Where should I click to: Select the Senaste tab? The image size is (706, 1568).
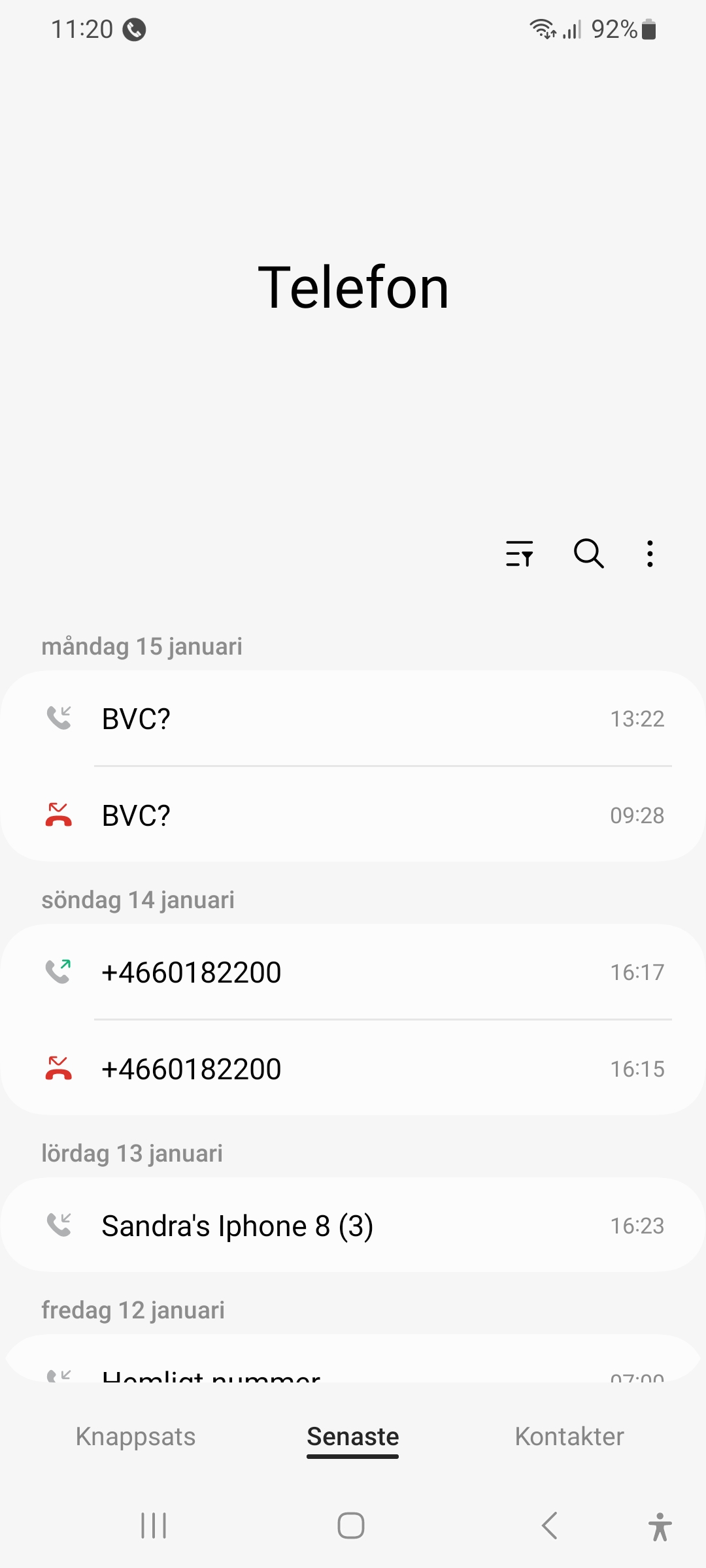point(353,1437)
